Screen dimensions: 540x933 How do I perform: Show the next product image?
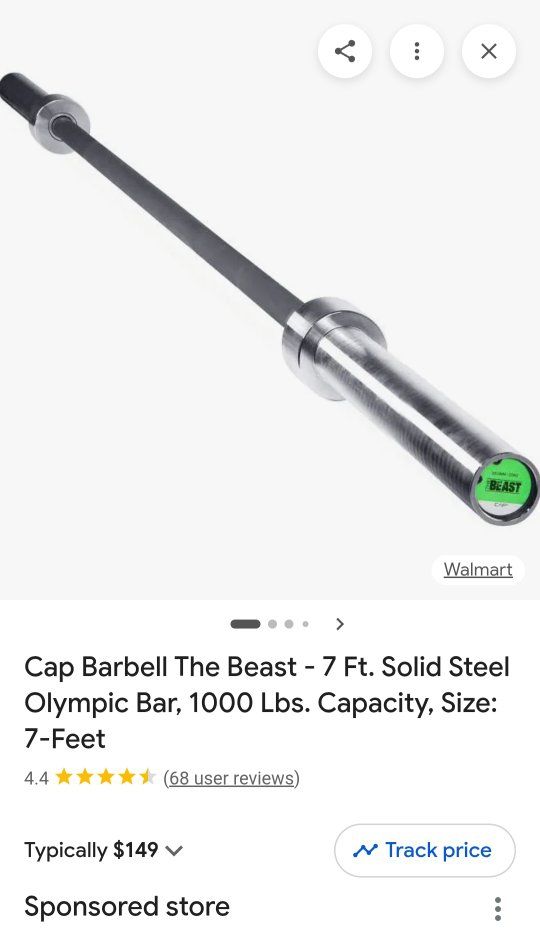pyautogui.click(x=340, y=624)
